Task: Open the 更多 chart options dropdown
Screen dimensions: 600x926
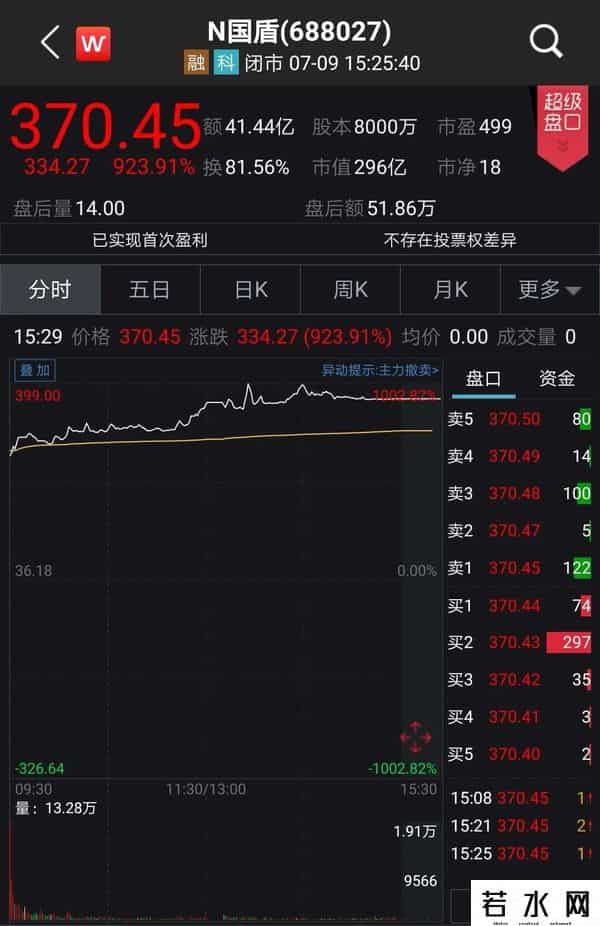Action: pos(549,290)
